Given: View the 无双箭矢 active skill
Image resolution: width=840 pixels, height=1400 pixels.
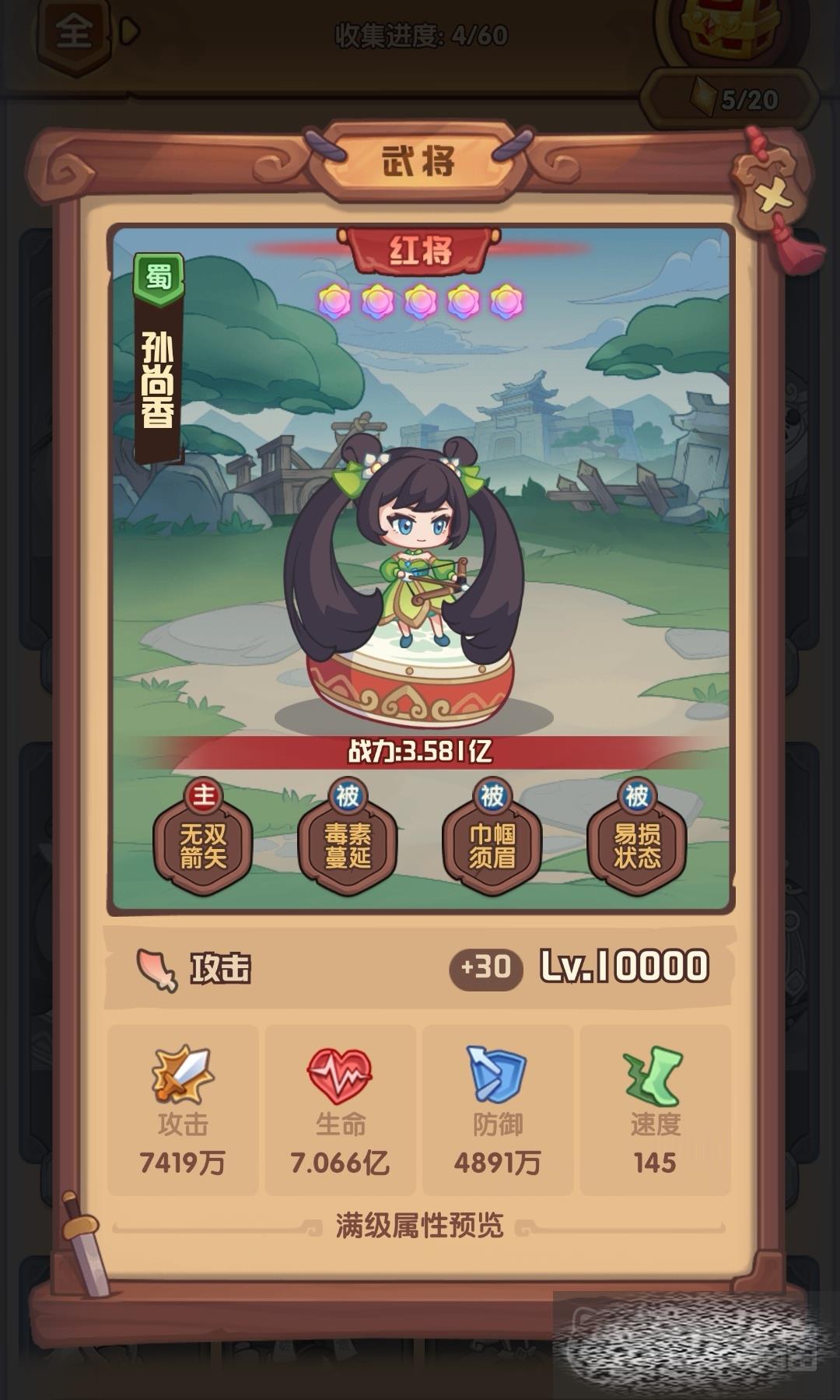Looking at the screenshot, I should click(x=203, y=845).
